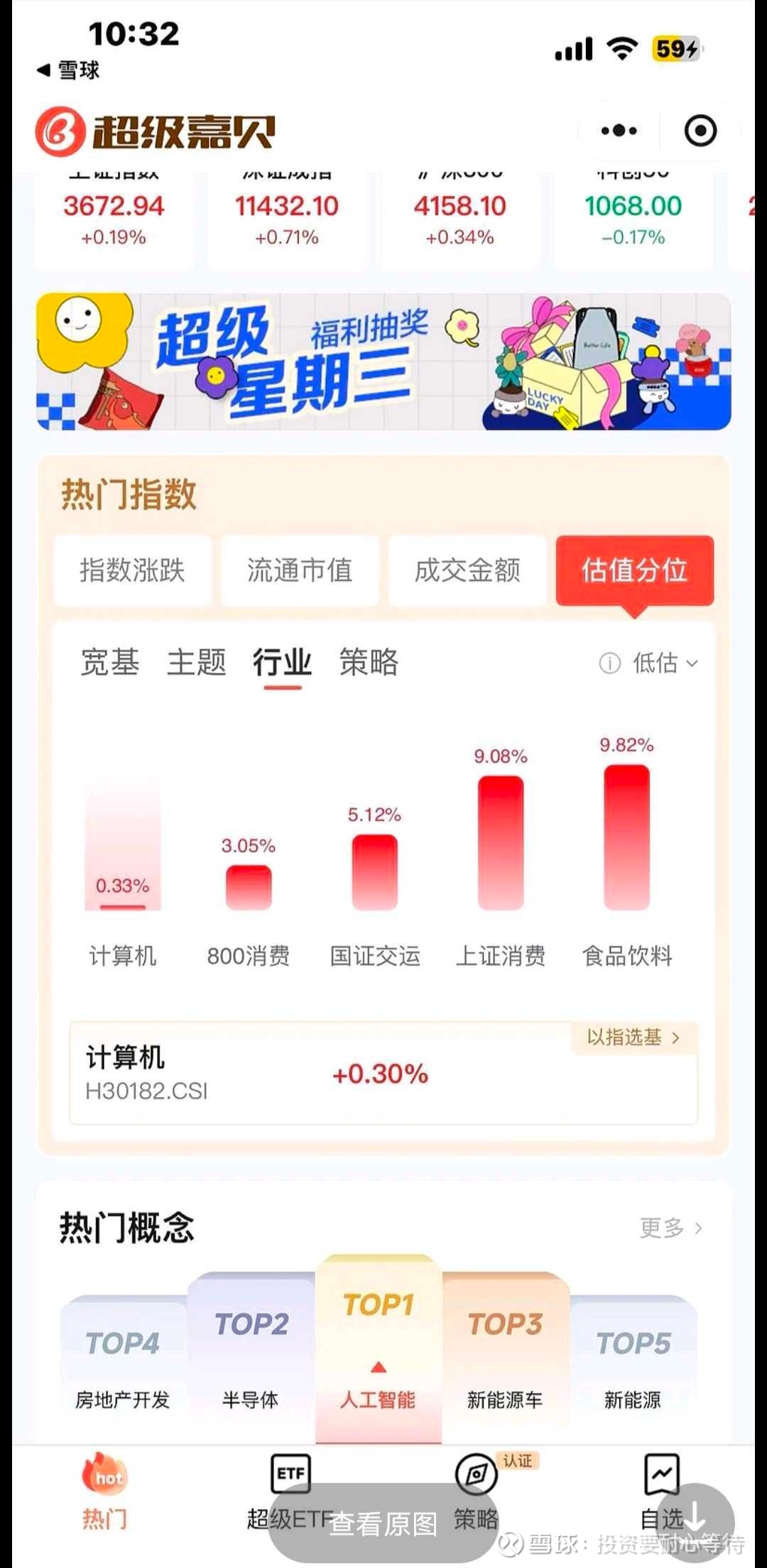Switch to the 成交金额 tab
The width and height of the screenshot is (767, 1568).
pyautogui.click(x=467, y=570)
